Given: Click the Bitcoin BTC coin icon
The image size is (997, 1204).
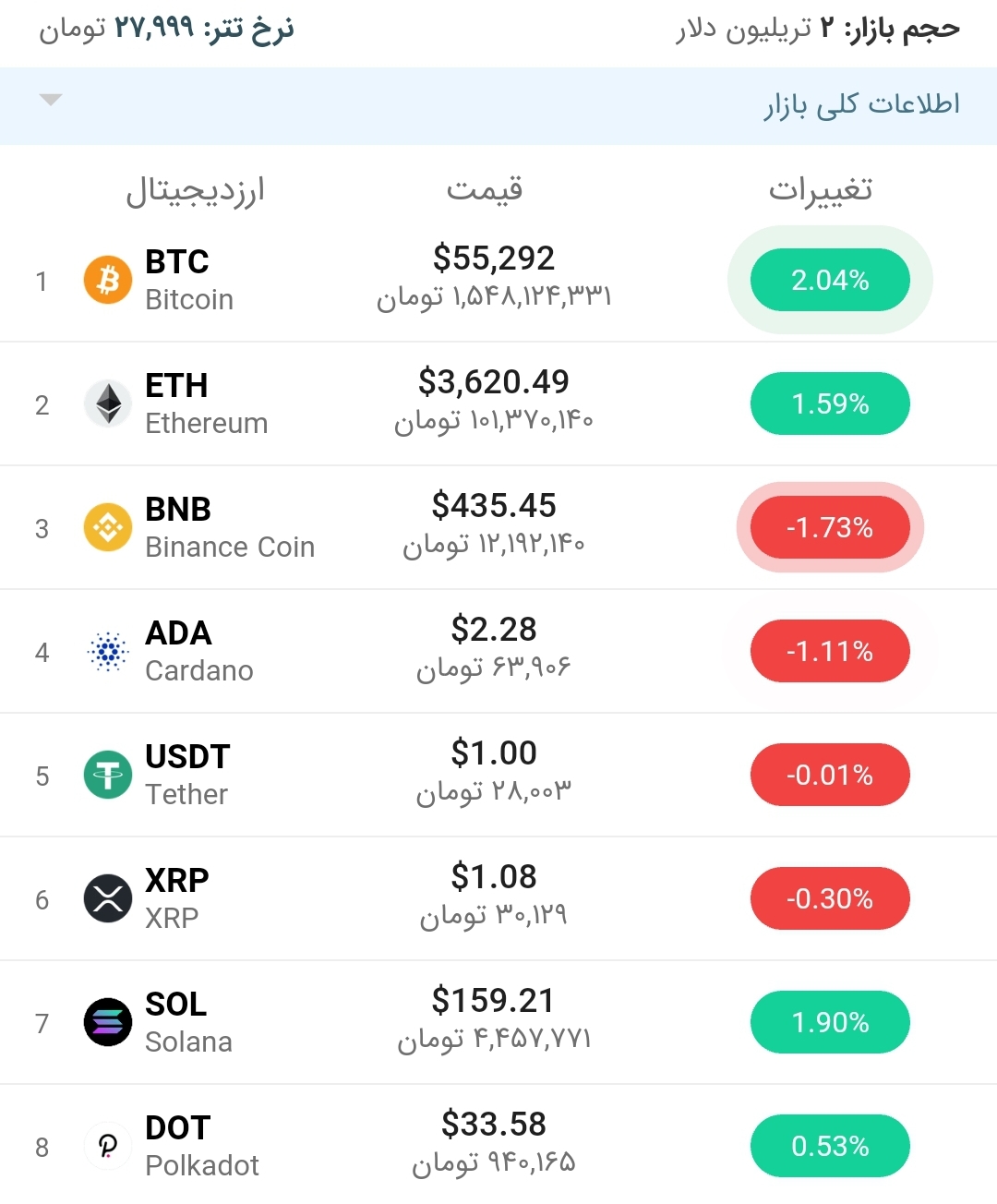Looking at the screenshot, I should click(107, 280).
